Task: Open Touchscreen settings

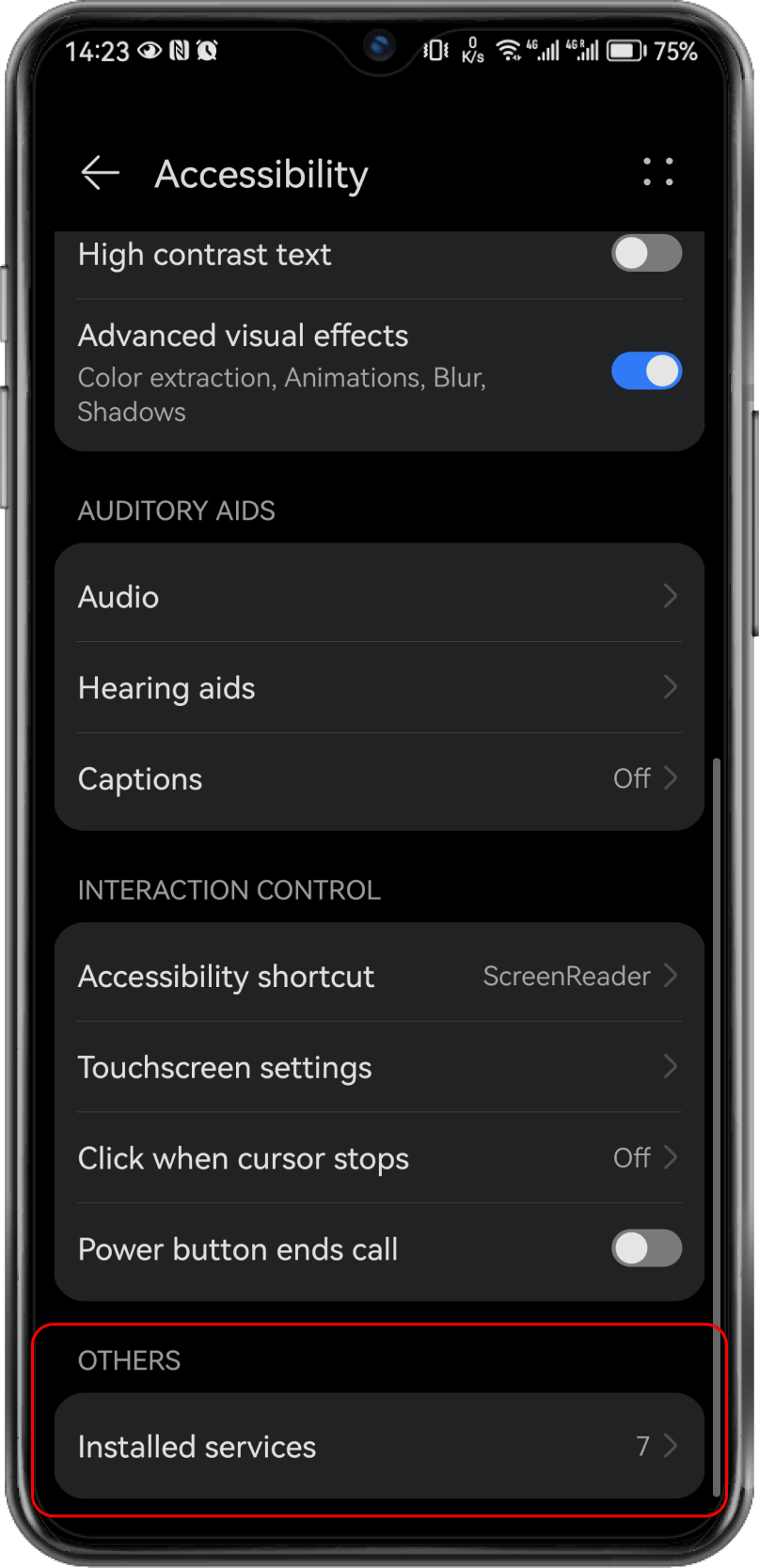Action: (379, 1067)
